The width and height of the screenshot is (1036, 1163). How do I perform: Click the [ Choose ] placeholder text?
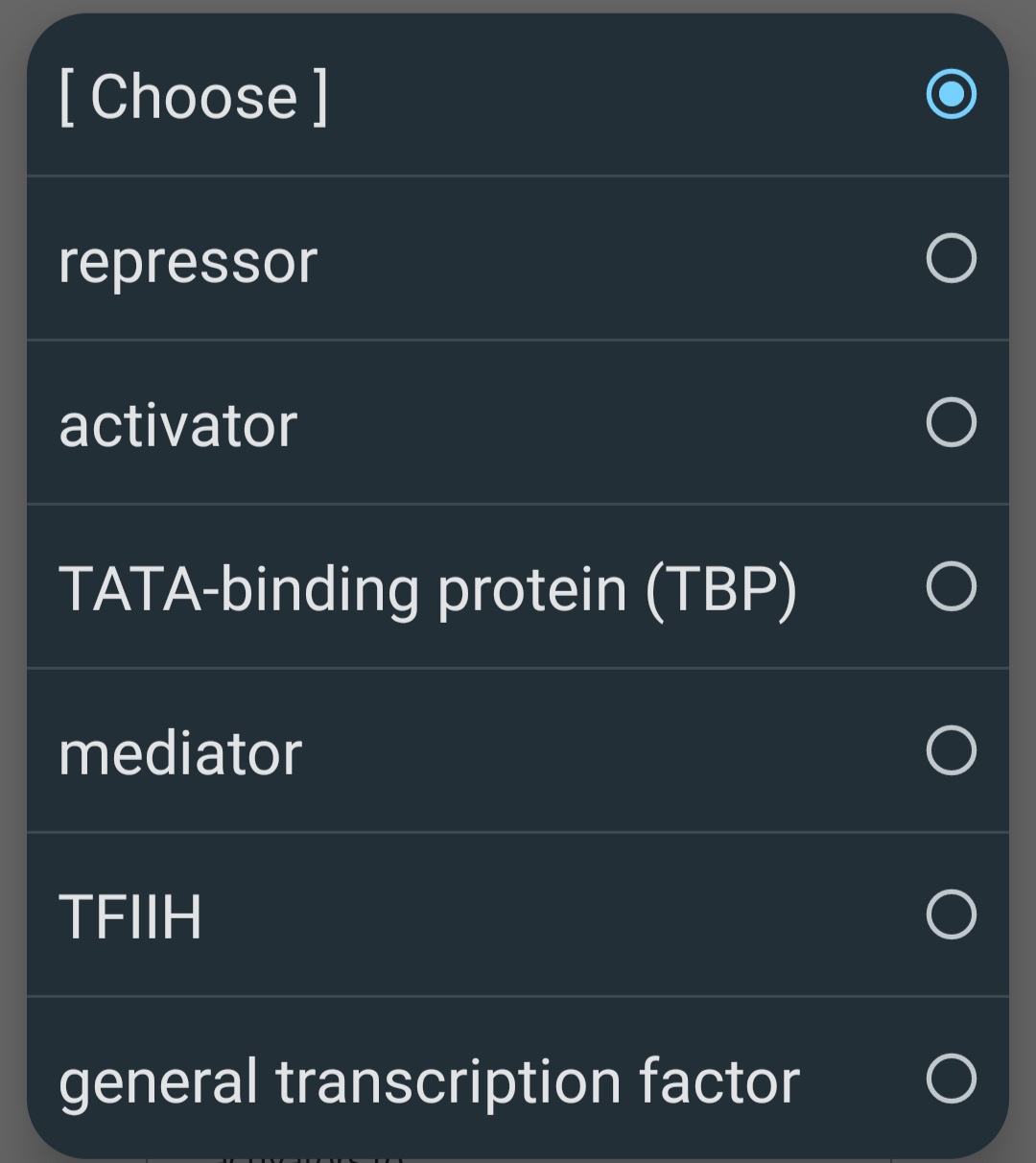click(x=195, y=93)
